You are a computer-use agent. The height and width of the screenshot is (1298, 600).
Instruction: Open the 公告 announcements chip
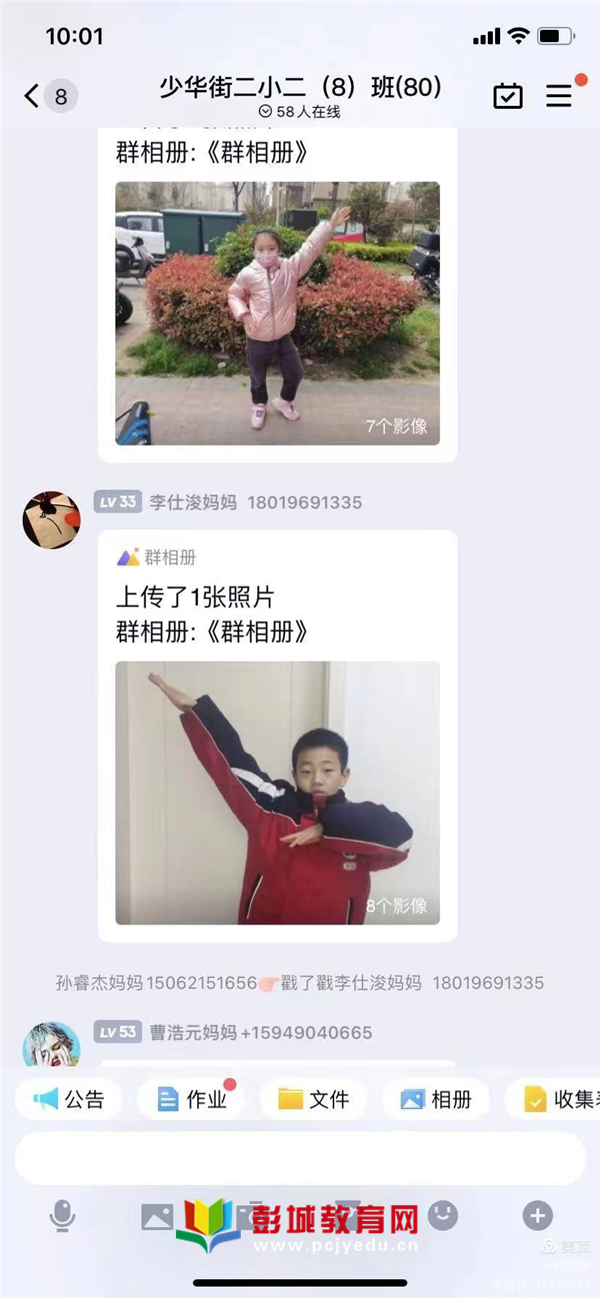tap(68, 1100)
